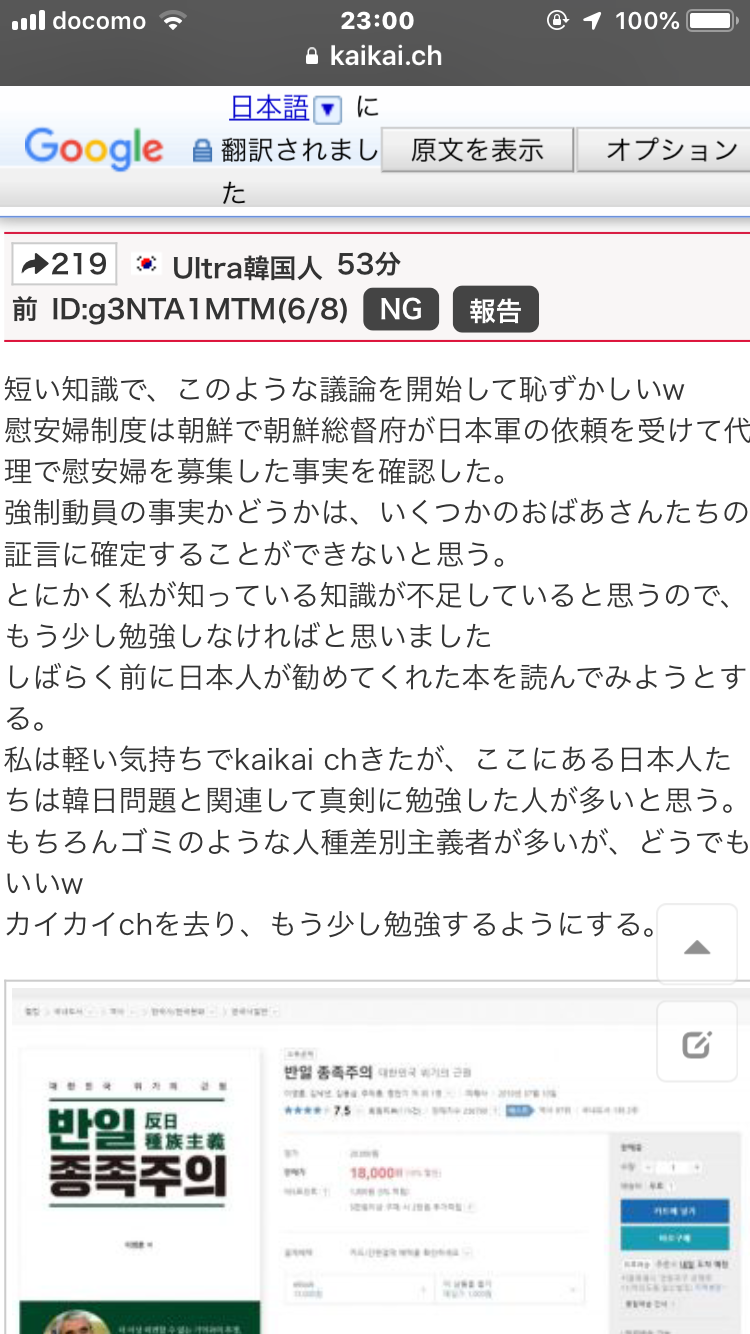The height and width of the screenshot is (1334, 750).
Task: Tap the 原文を表示 button
Action: click(477, 150)
